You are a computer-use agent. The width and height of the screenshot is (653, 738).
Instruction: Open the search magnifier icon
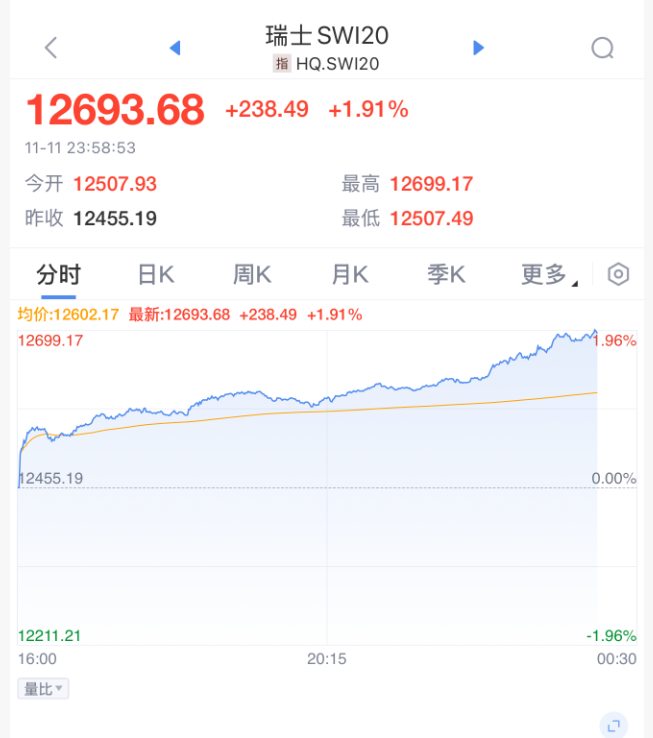602,47
